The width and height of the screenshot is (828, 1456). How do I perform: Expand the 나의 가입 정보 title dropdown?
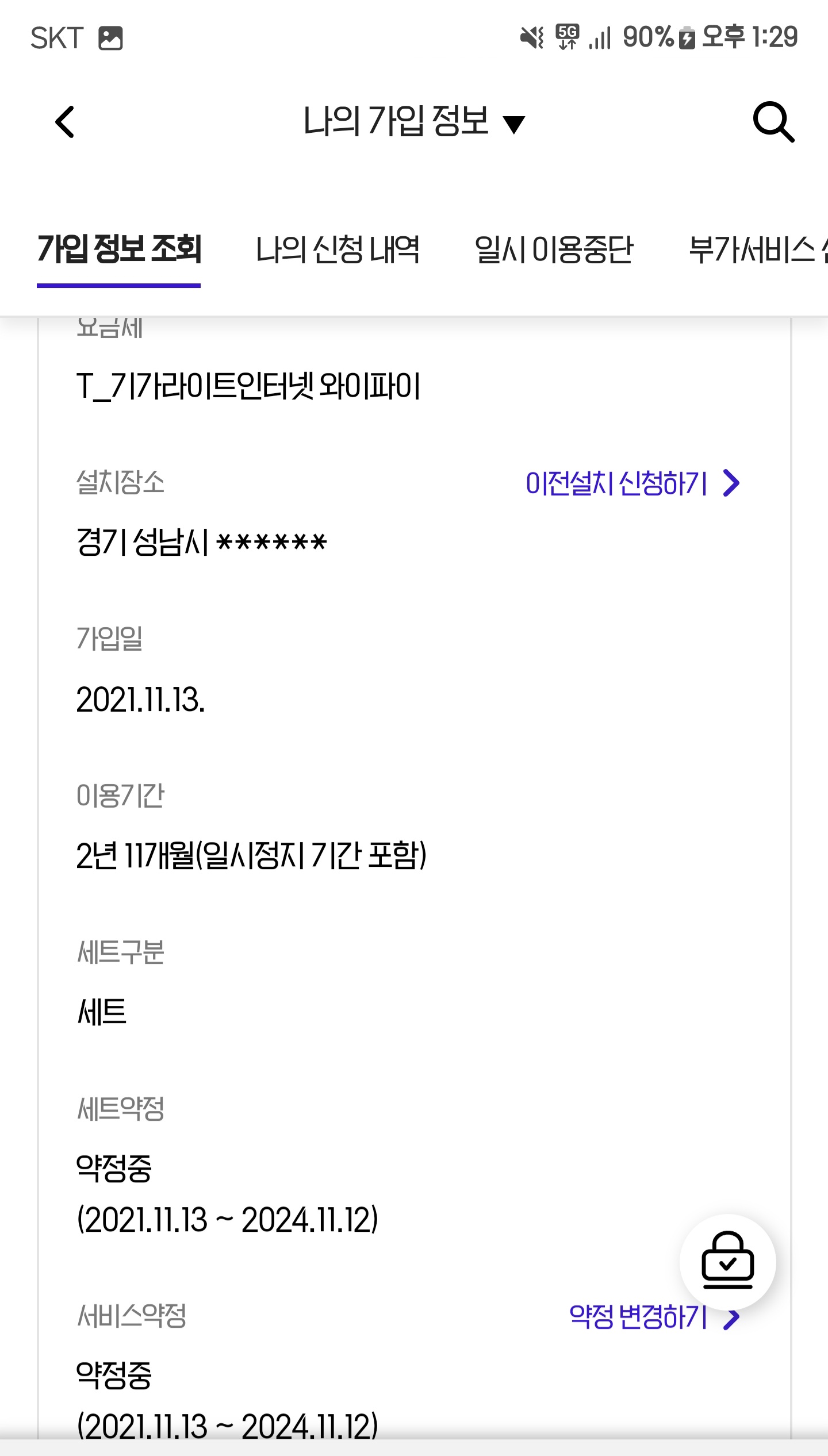(x=414, y=122)
